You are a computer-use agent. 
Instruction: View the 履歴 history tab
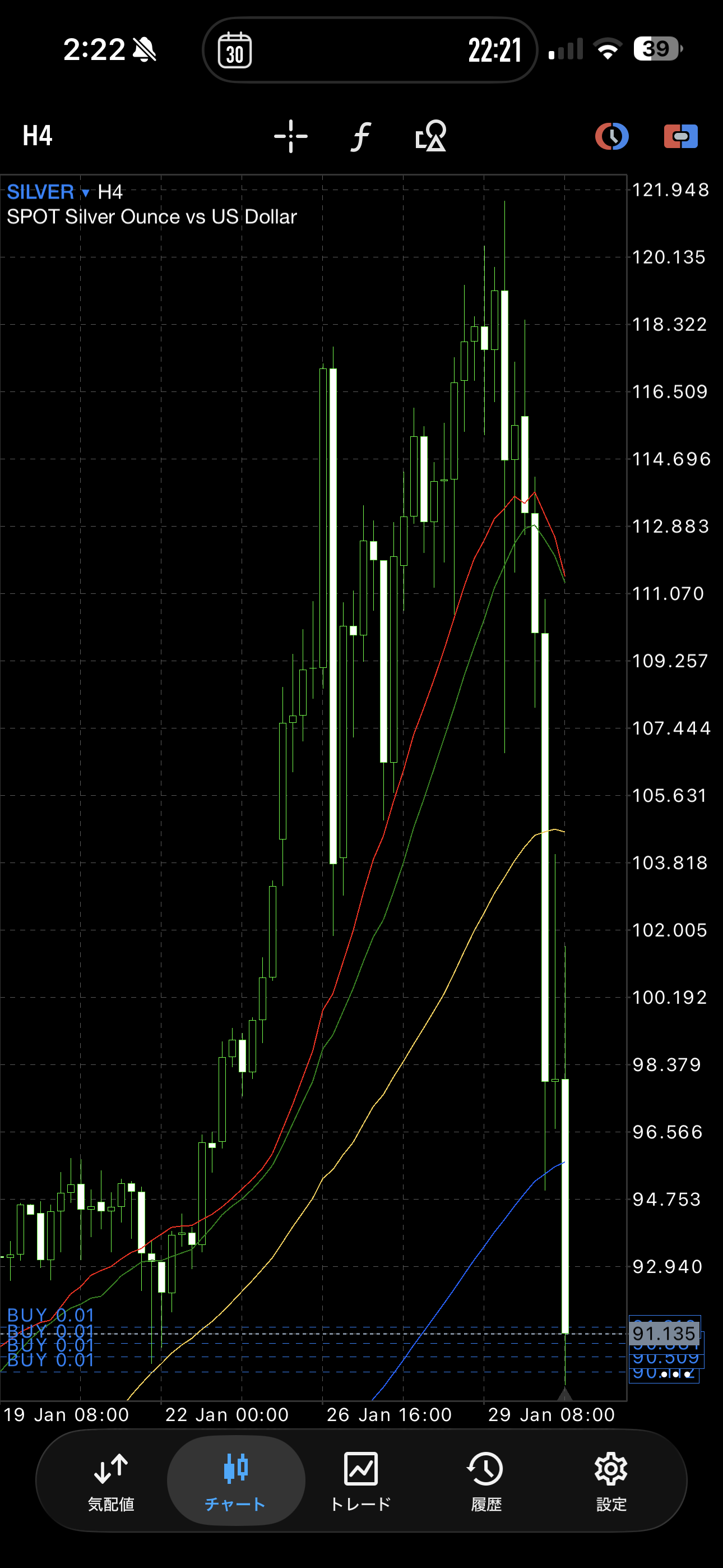coord(486,1481)
